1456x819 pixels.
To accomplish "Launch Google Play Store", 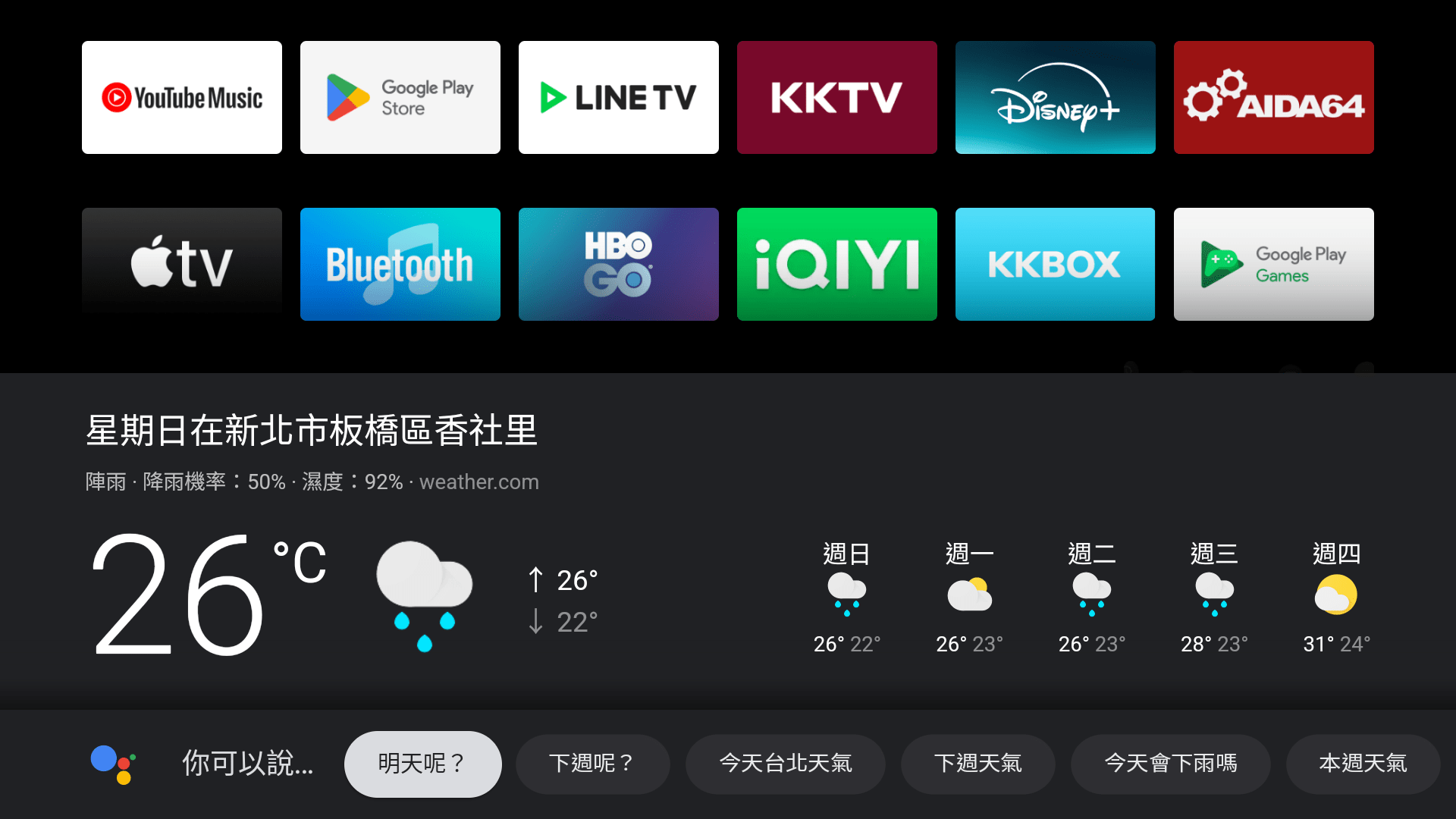I will pos(400,98).
